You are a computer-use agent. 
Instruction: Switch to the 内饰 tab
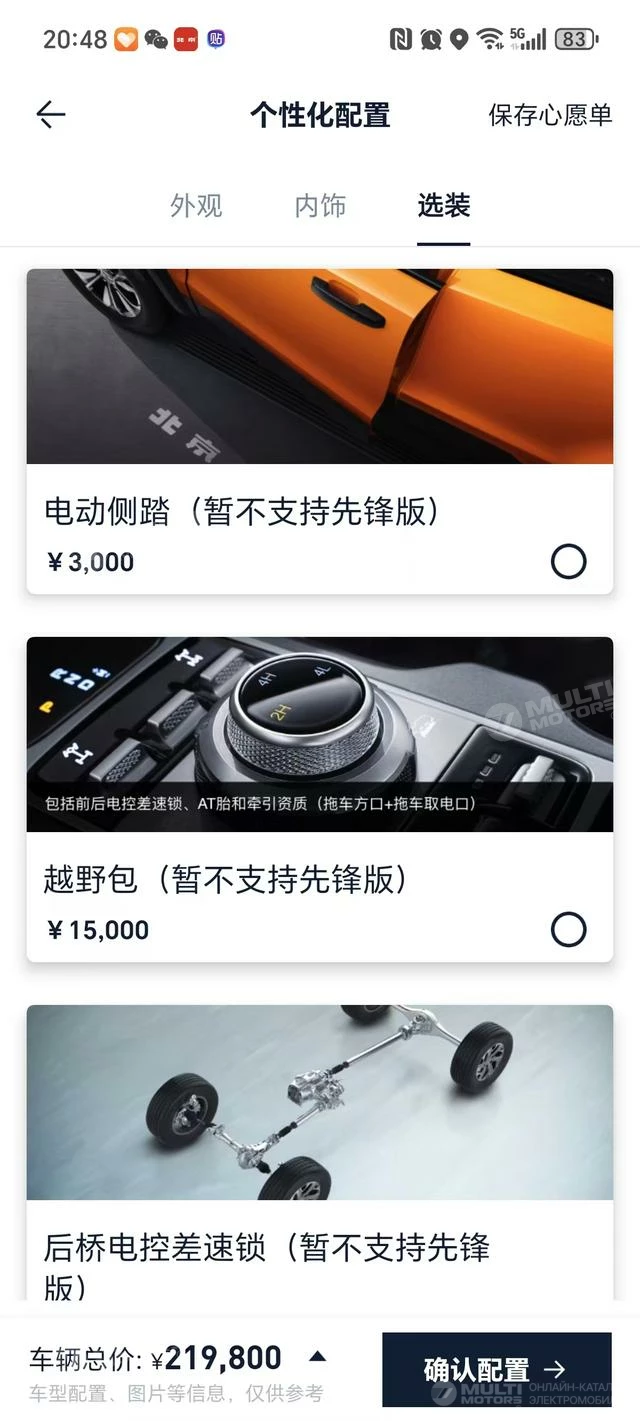point(320,206)
